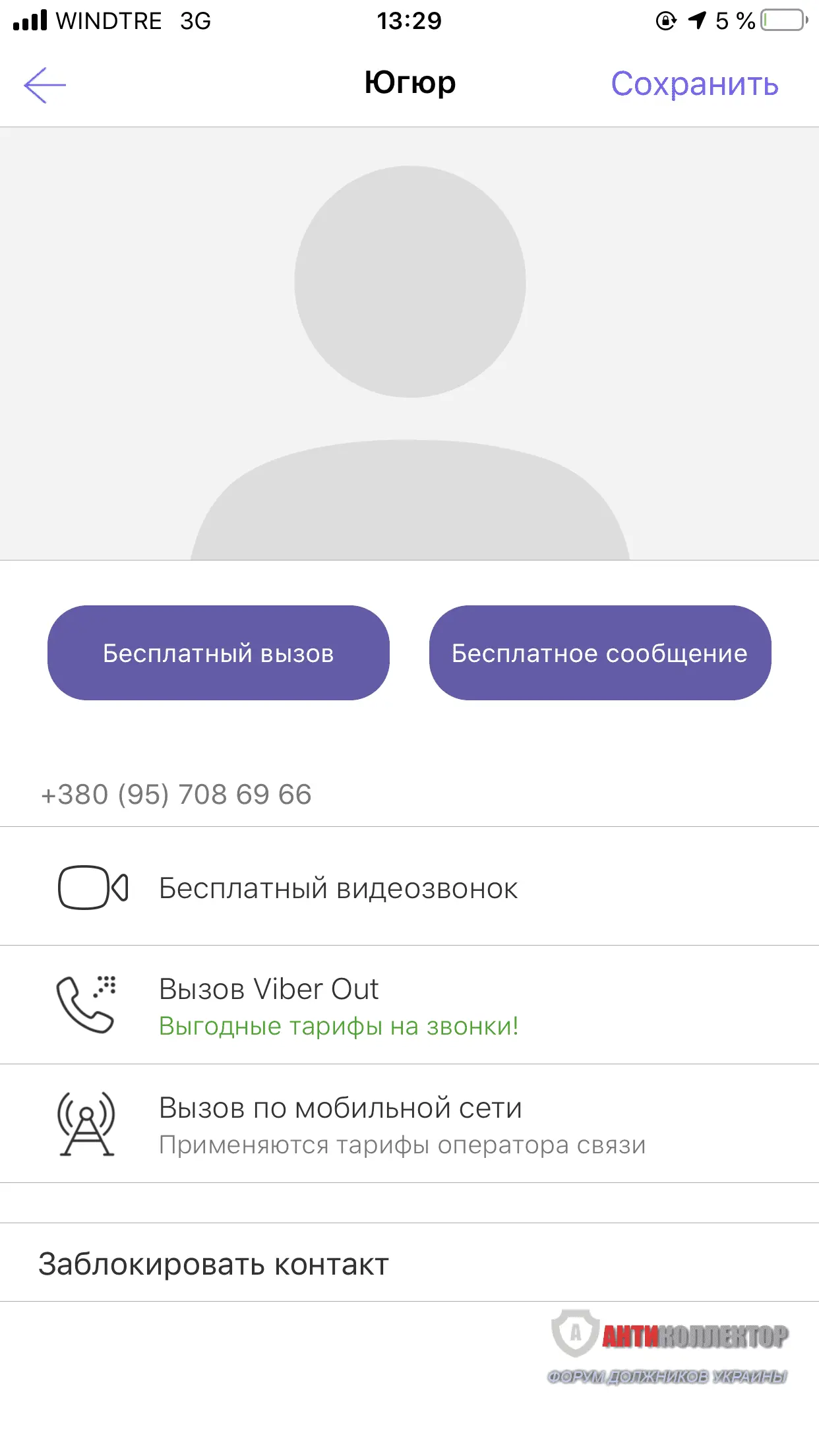Tap Сохранить to save the contact
The height and width of the screenshot is (1456, 819).
coord(694,84)
